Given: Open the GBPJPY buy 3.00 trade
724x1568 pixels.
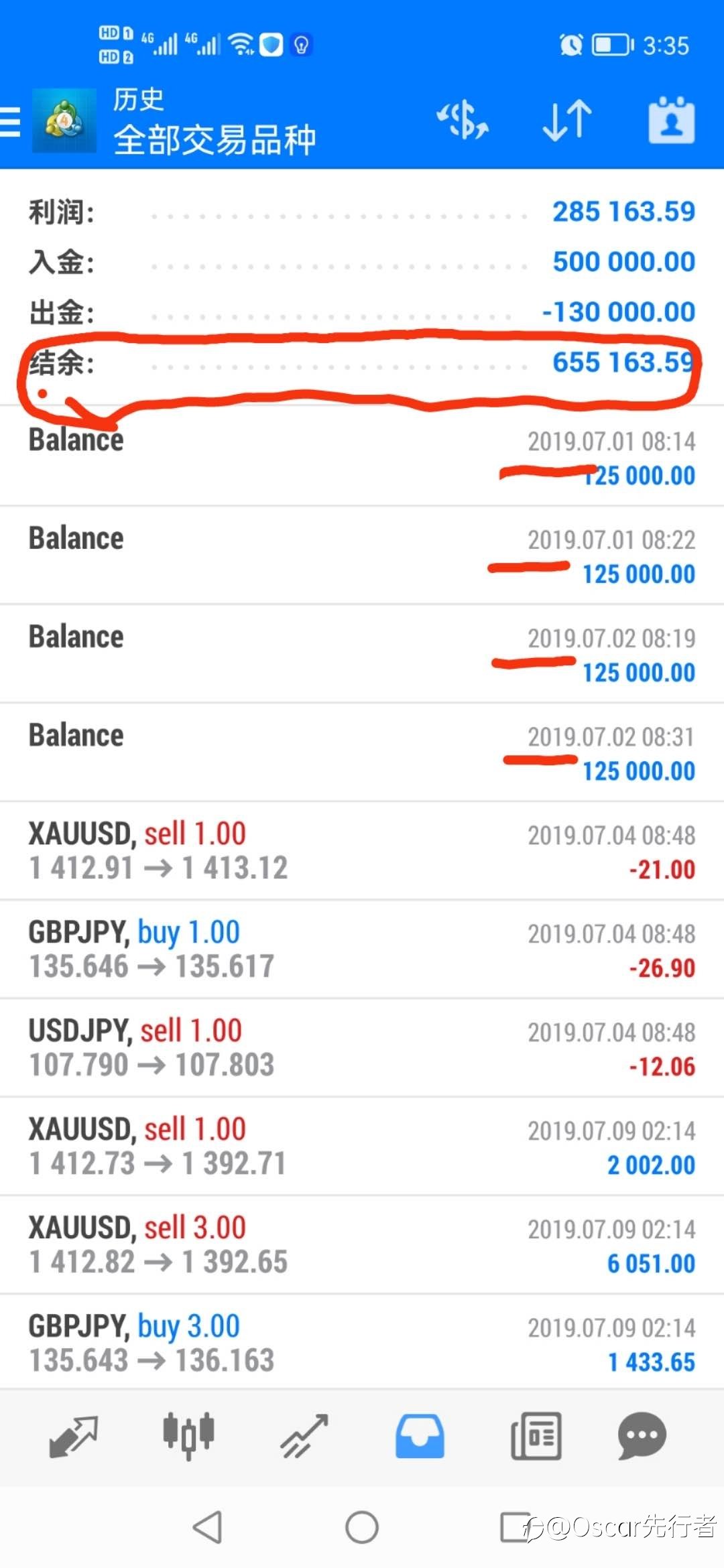Looking at the screenshot, I should (362, 1343).
